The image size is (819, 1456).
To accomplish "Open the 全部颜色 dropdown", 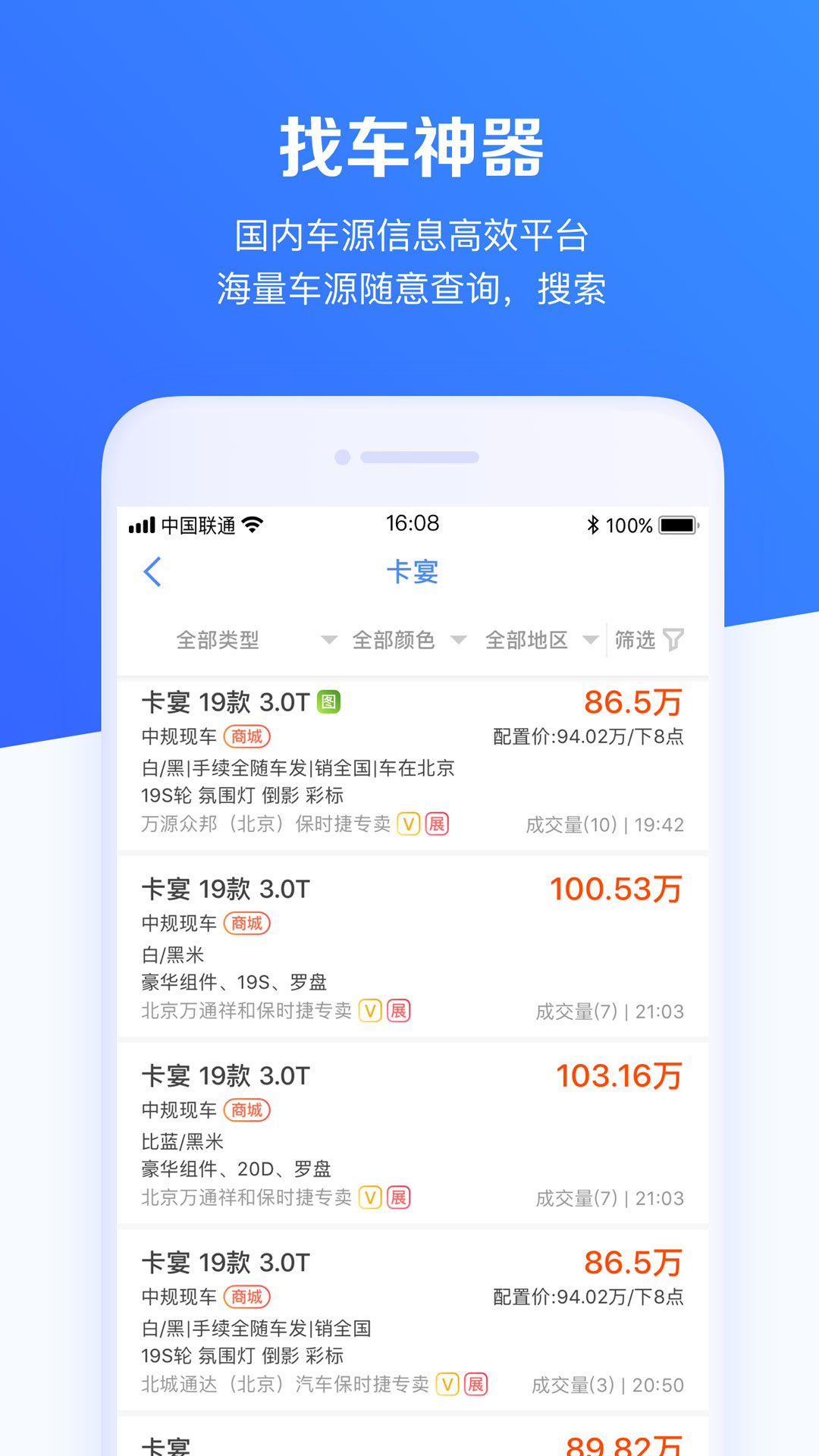I will (x=394, y=640).
